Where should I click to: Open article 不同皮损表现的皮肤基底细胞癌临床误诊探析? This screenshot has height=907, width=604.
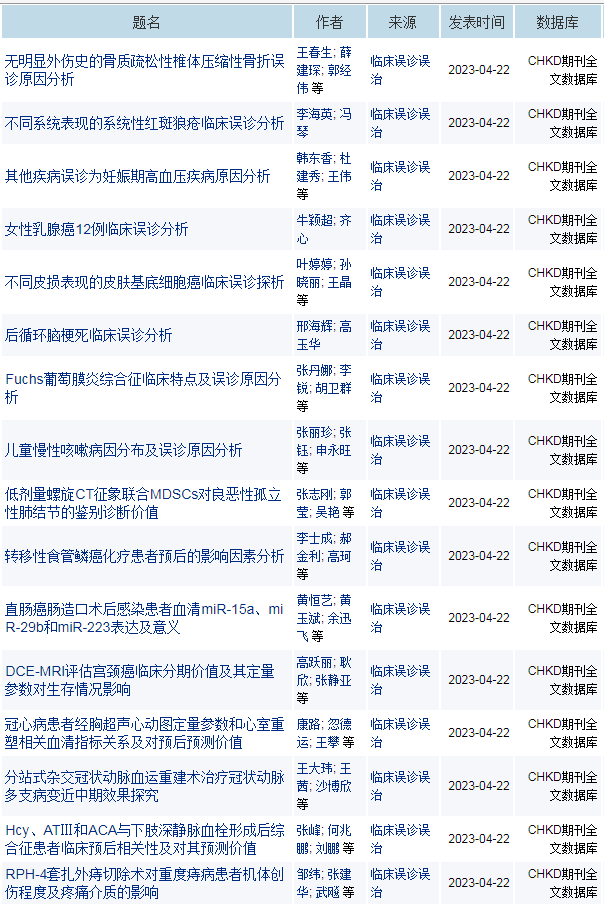pos(144,282)
